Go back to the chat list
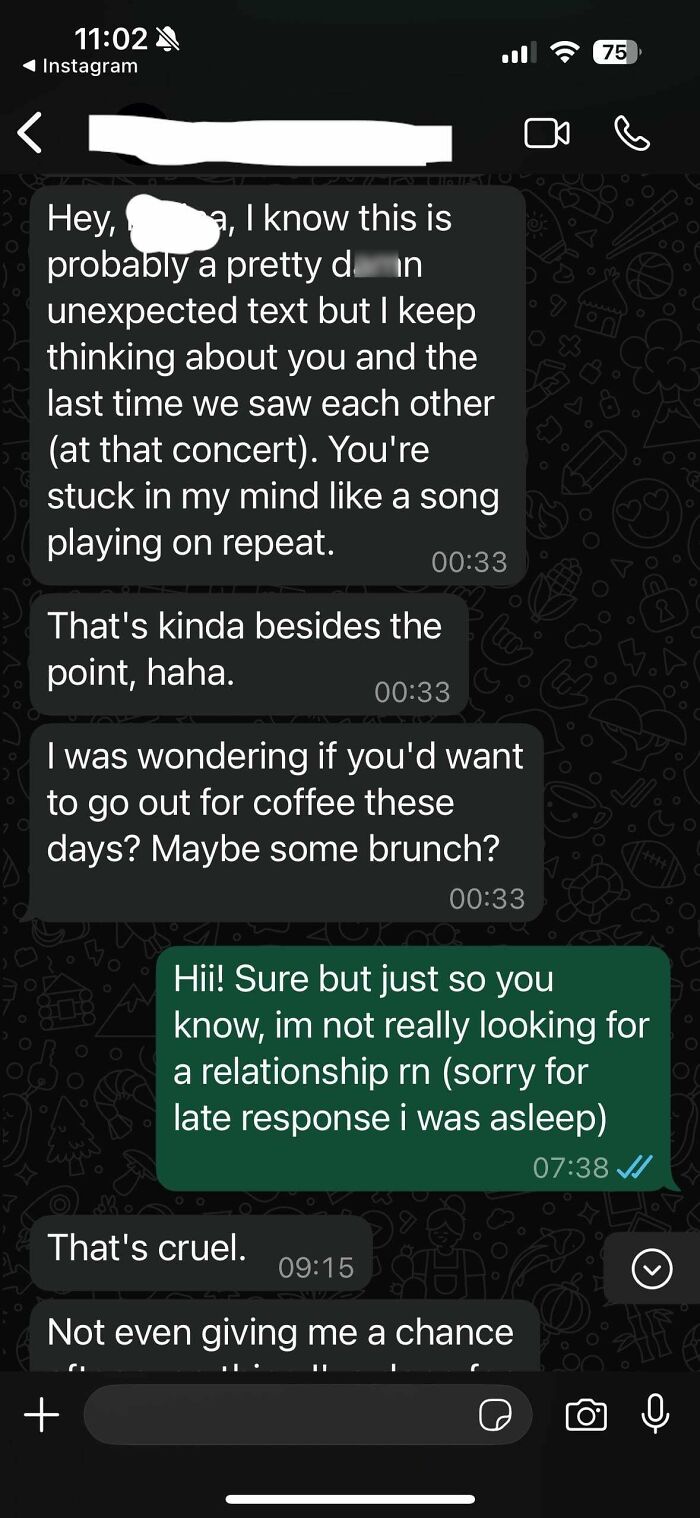Image resolution: width=700 pixels, height=1518 pixels. [x=31, y=133]
